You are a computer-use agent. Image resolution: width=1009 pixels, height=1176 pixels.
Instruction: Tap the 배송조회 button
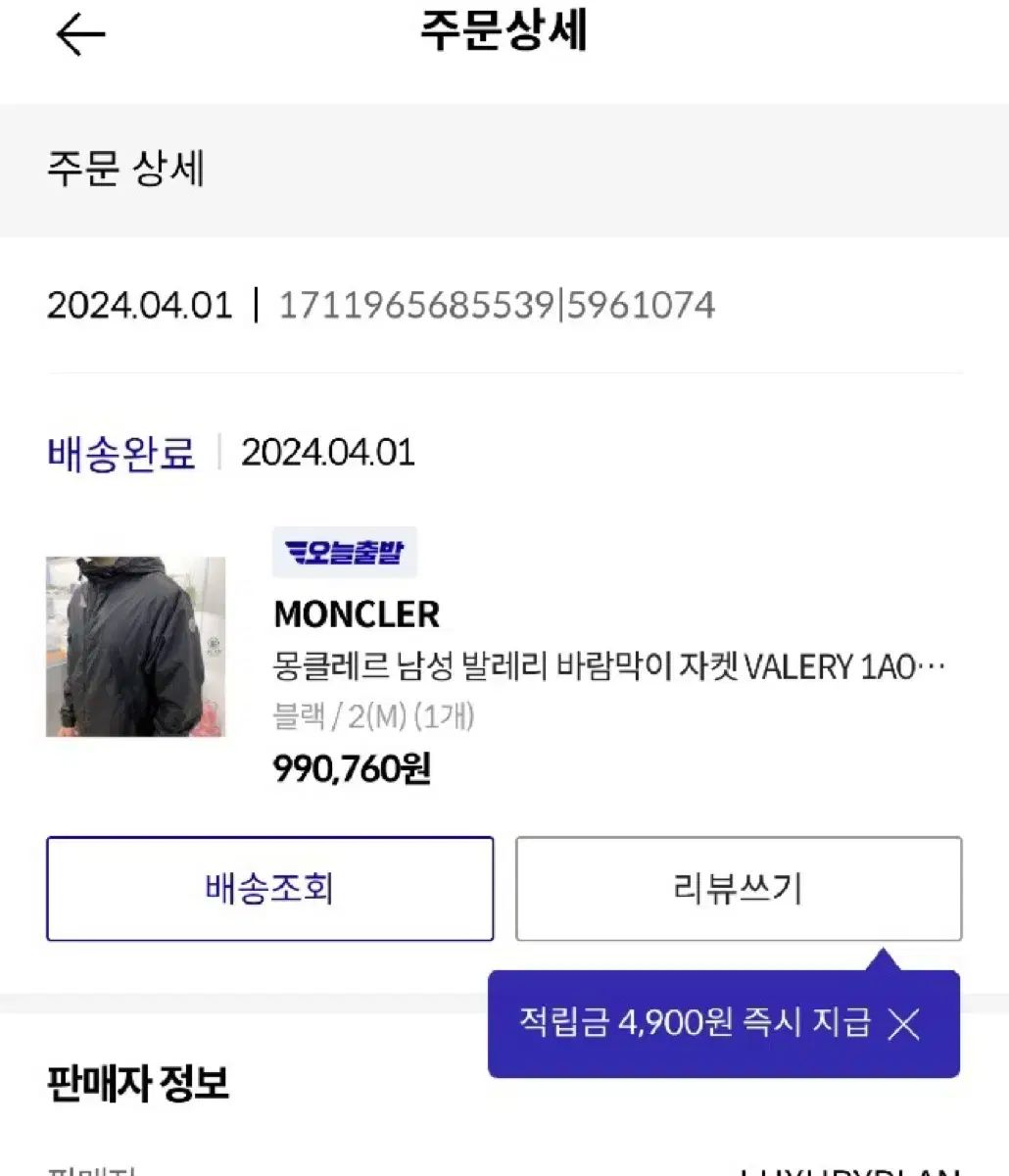[x=269, y=889]
